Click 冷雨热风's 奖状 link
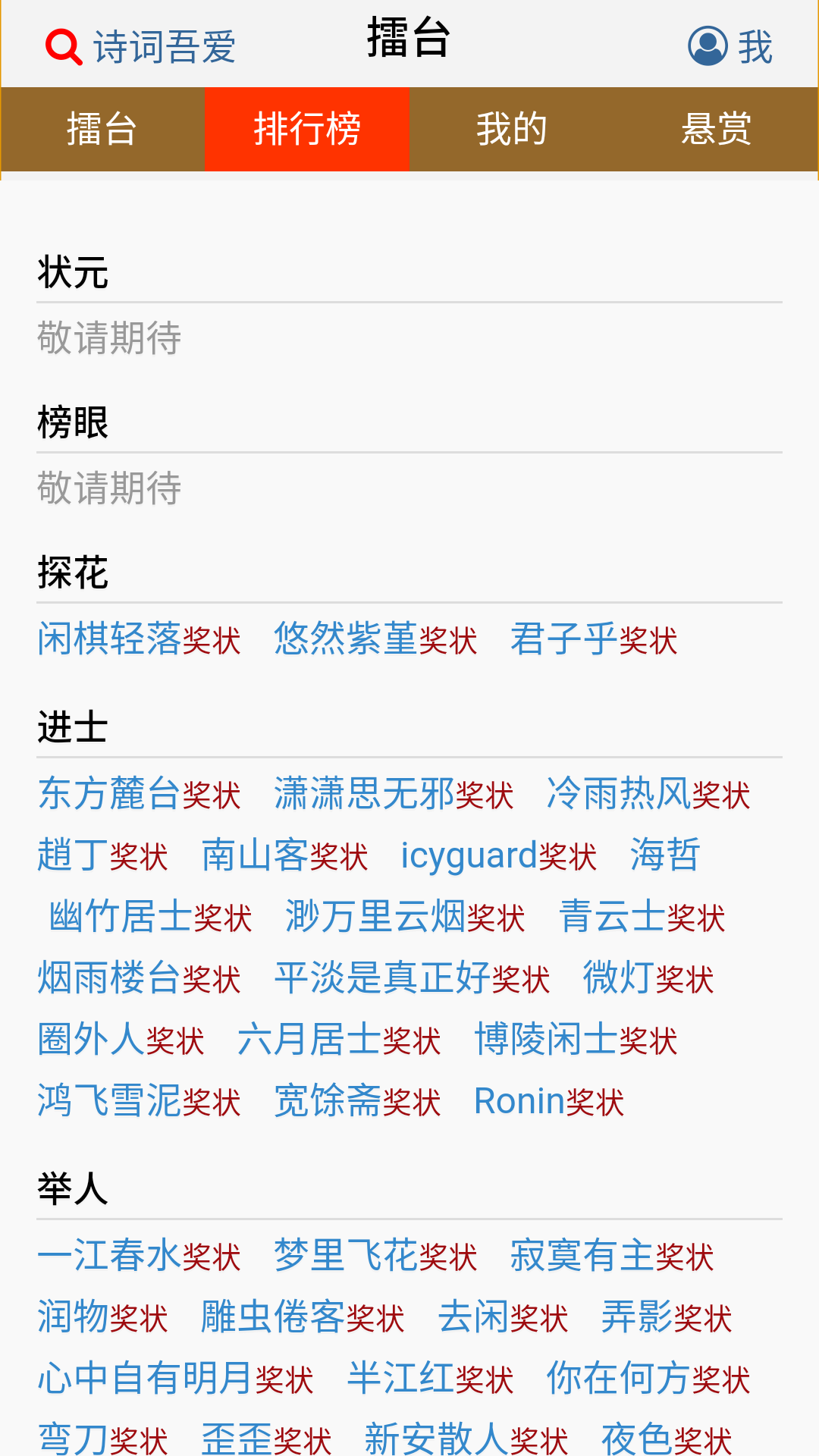The width and height of the screenshot is (819, 1456). 721,796
